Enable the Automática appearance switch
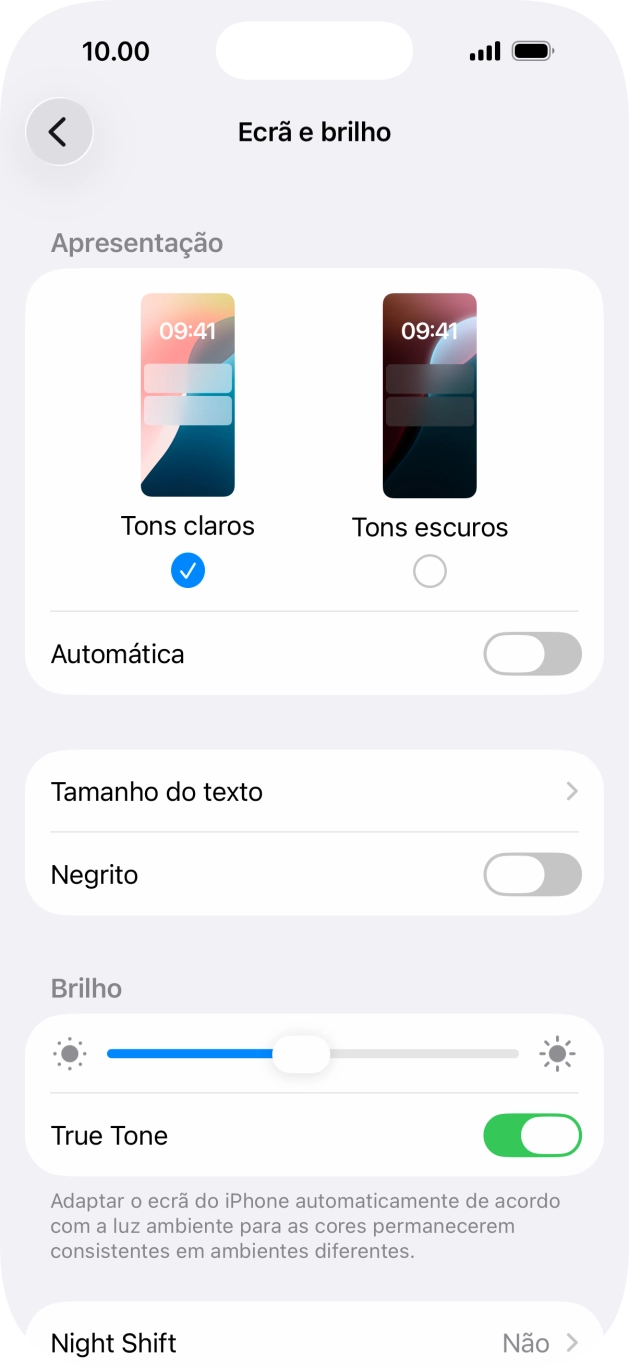The height and width of the screenshot is (1368, 629). pyautogui.click(x=532, y=655)
